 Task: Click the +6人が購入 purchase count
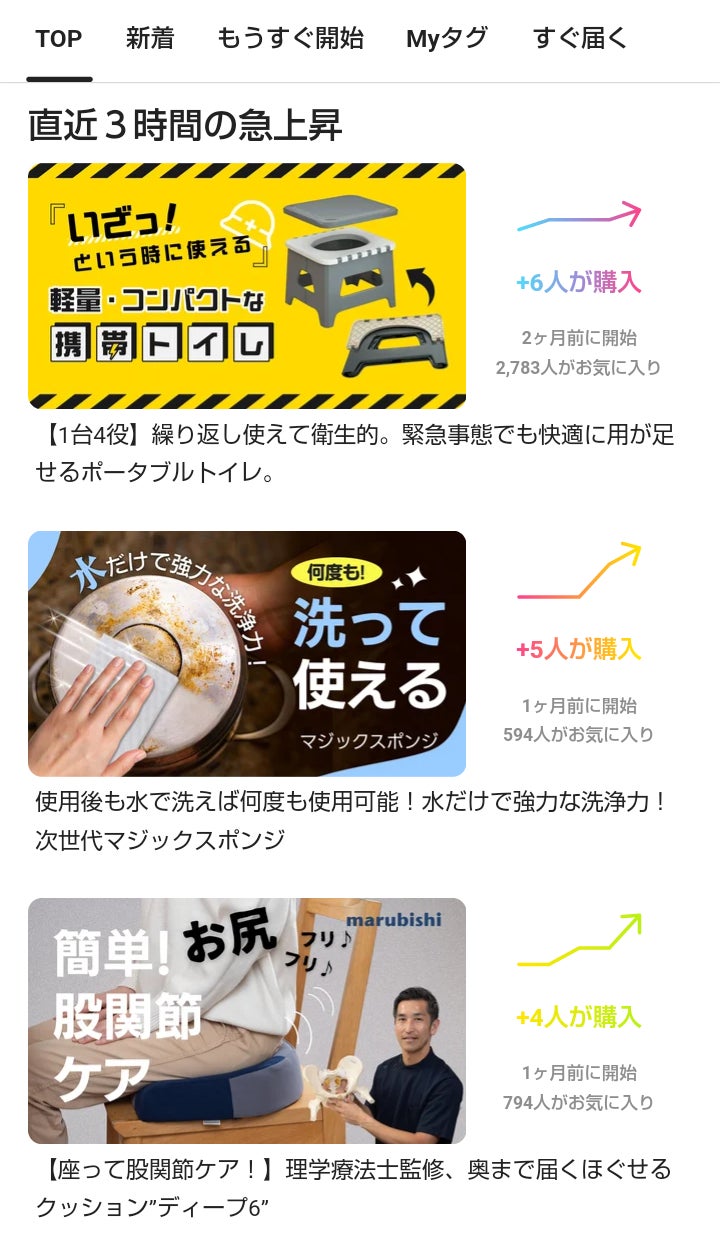578,283
